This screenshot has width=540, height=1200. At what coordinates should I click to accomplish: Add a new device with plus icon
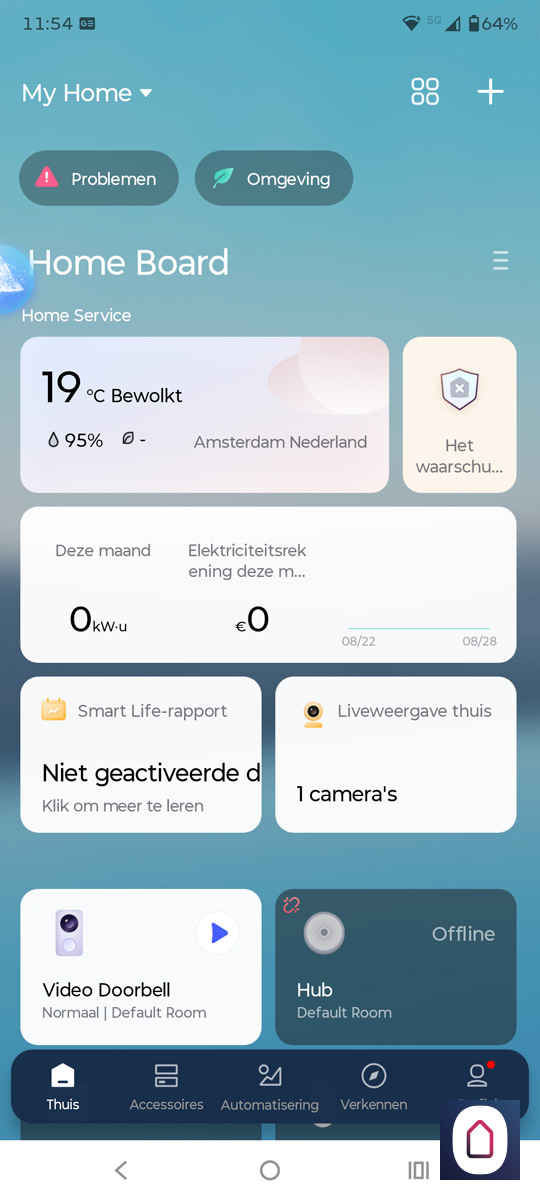click(x=490, y=92)
